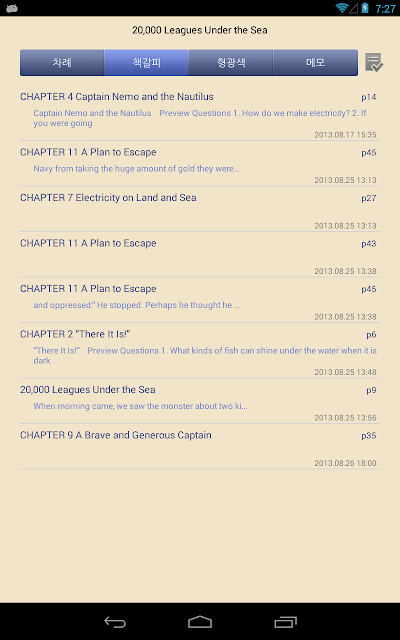Open Chapter 11 bookmark on p43
The height and width of the screenshot is (640, 400).
tap(200, 255)
